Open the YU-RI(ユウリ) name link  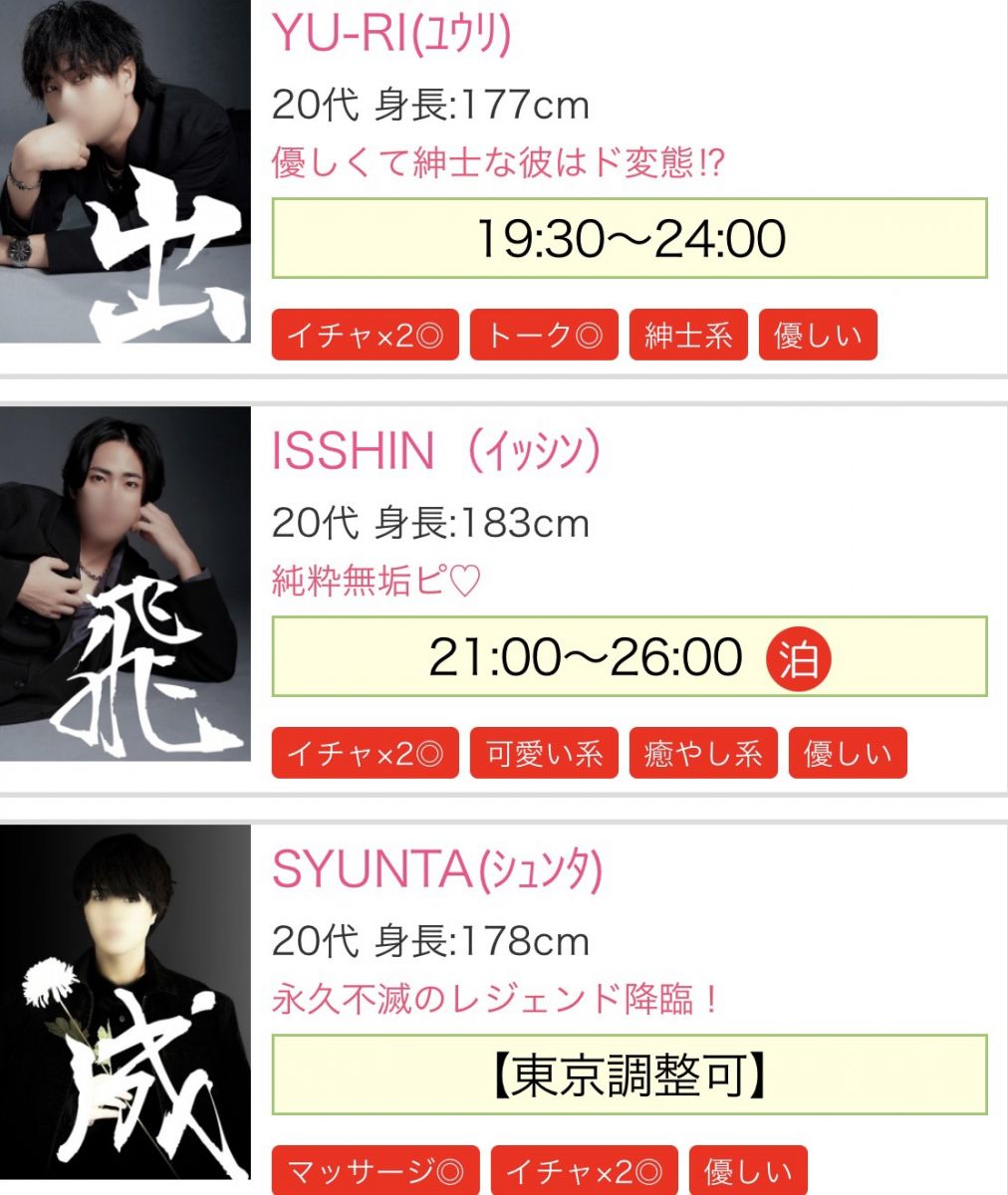pos(391,36)
